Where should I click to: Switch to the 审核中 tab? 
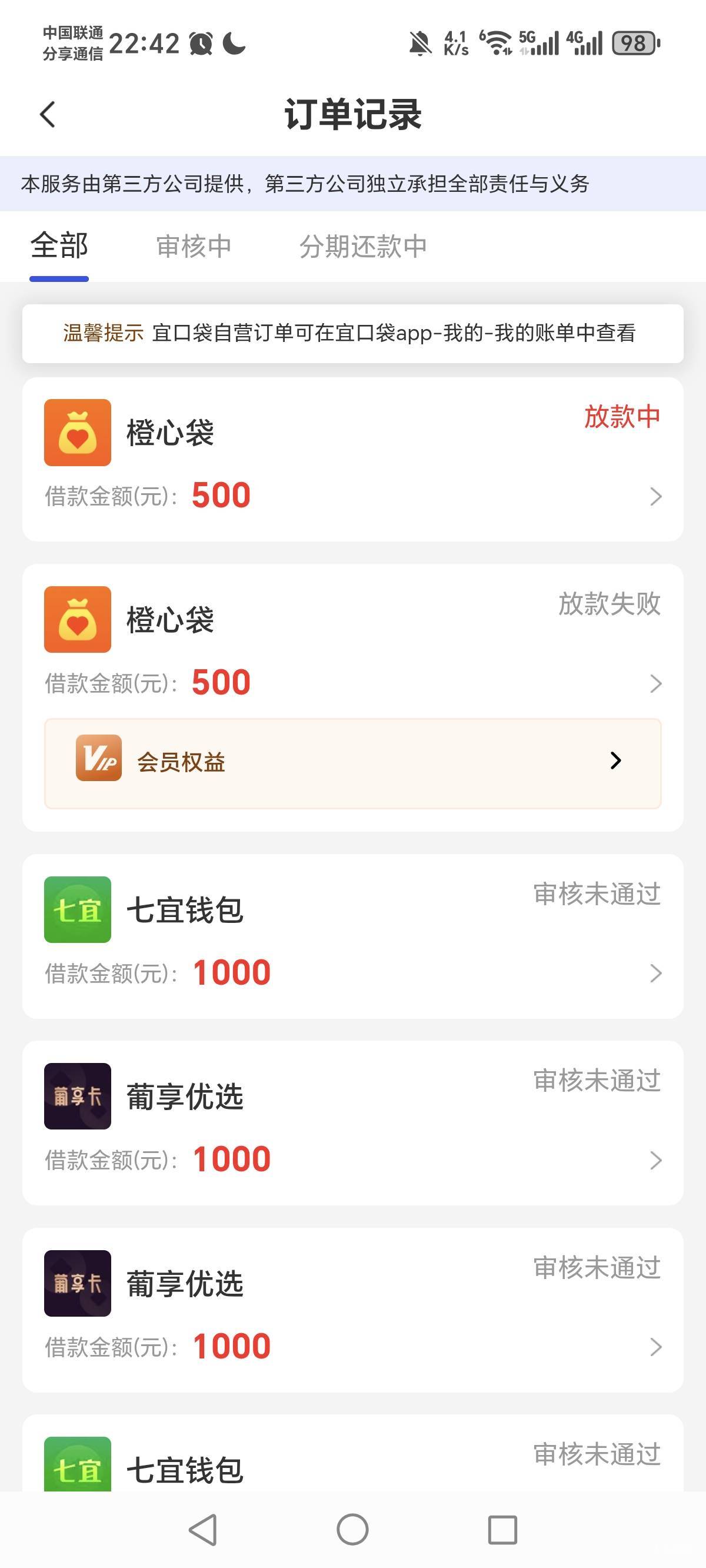194,247
